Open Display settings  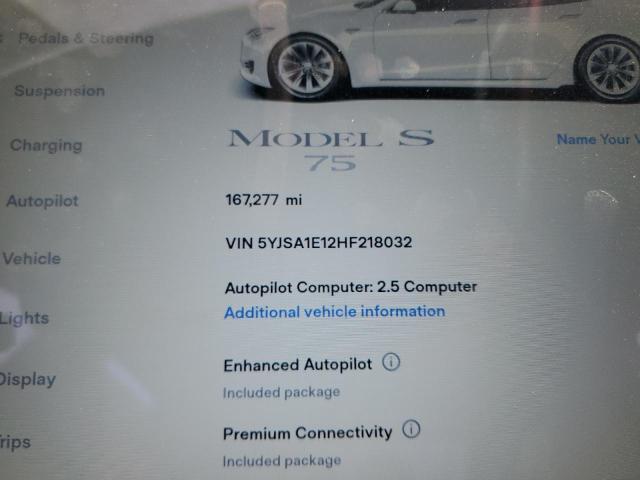pyautogui.click(x=28, y=379)
